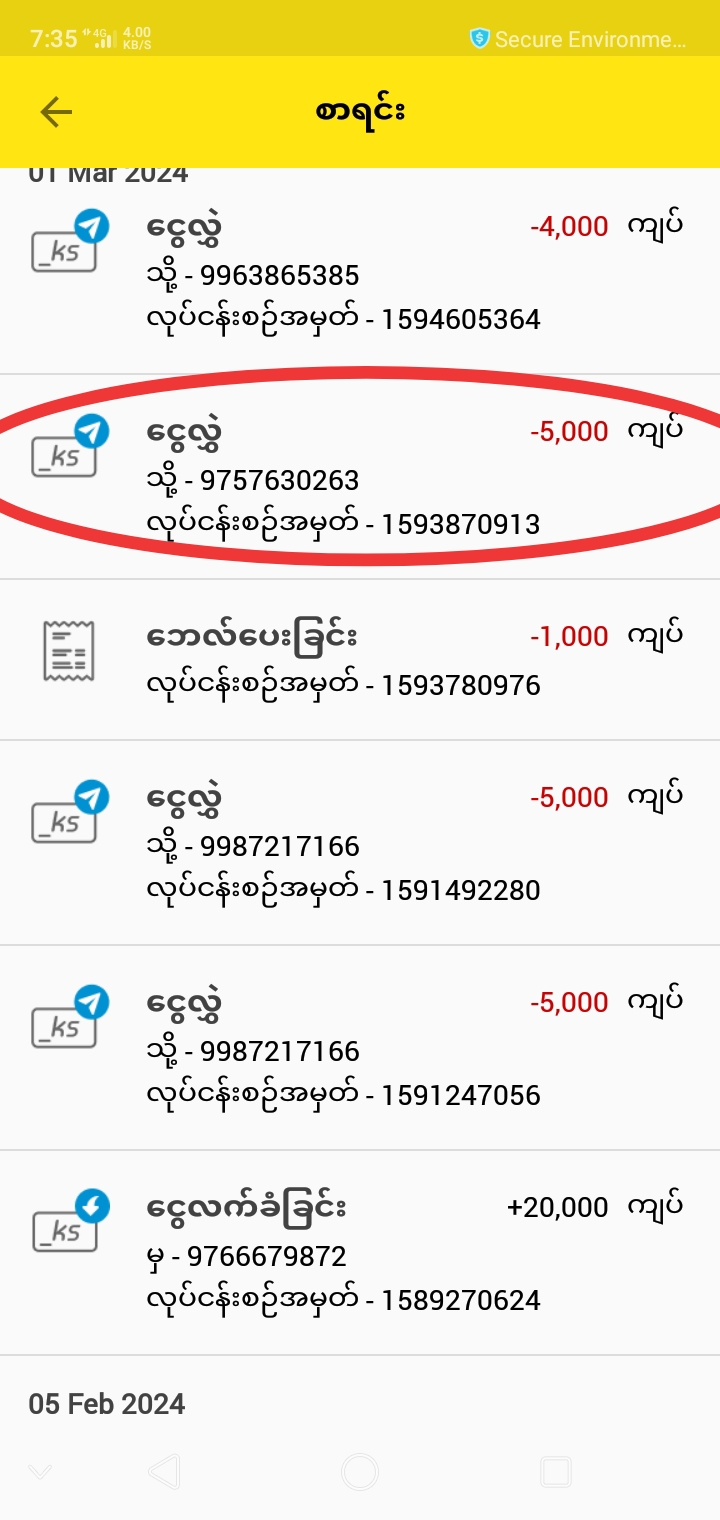Image resolution: width=720 pixels, height=1520 pixels.
Task: Open transfer record with ID 1591492280
Action: 360,843
